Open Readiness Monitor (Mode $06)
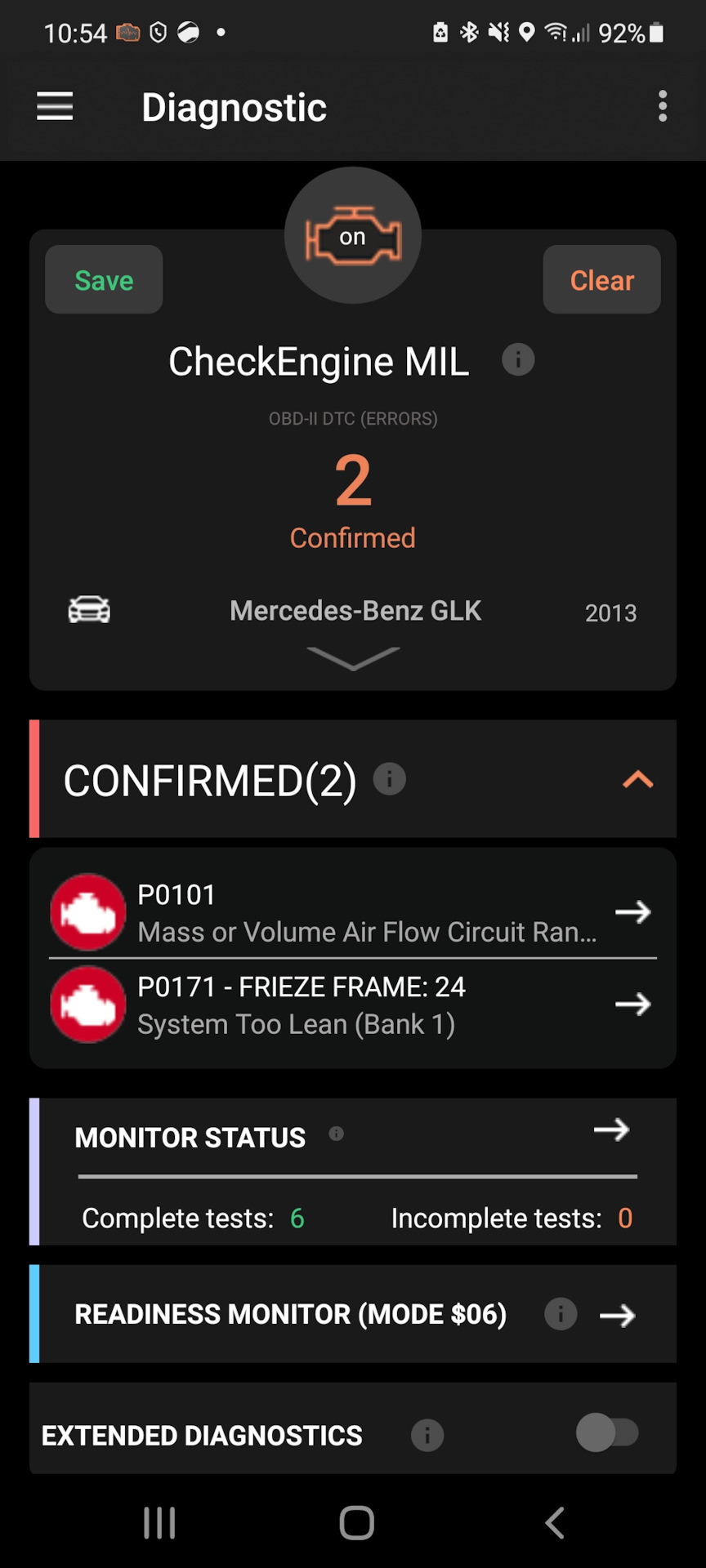 click(618, 1315)
